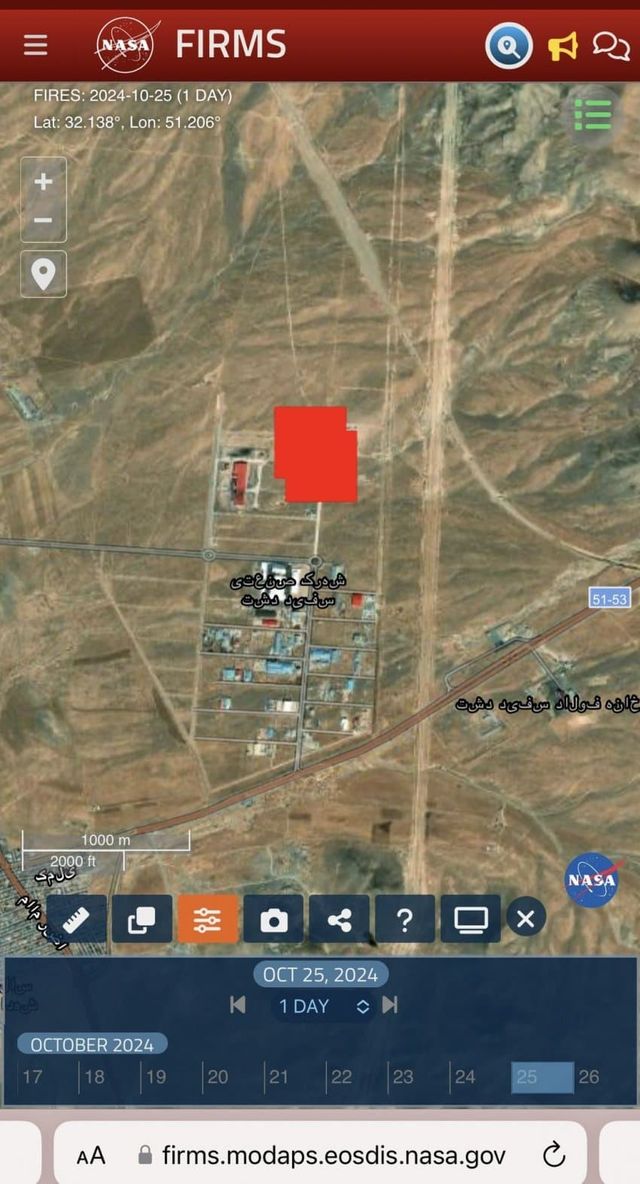
Task: Open the announcements megaphone
Action: [x=563, y=45]
